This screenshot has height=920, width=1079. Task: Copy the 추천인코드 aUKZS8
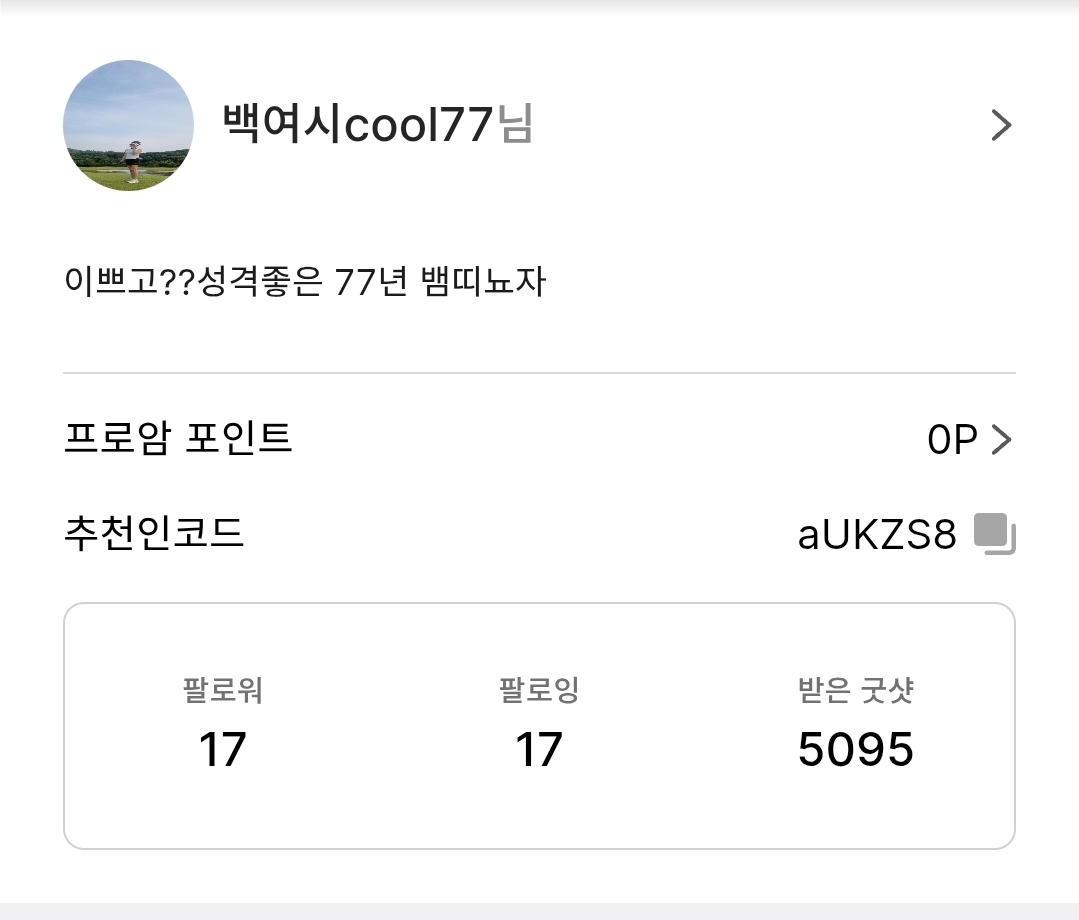[x=994, y=534]
